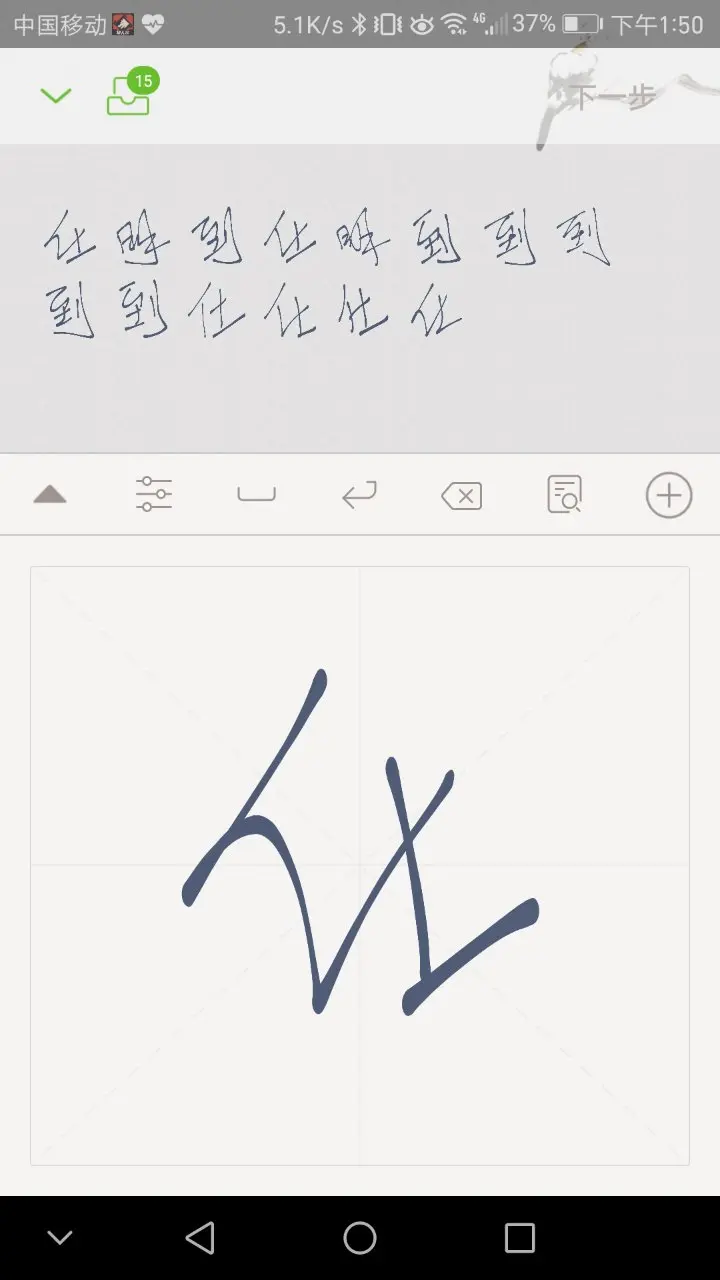This screenshot has width=720, height=1280.
Task: Tap the plus circle to add content
Action: tap(668, 495)
